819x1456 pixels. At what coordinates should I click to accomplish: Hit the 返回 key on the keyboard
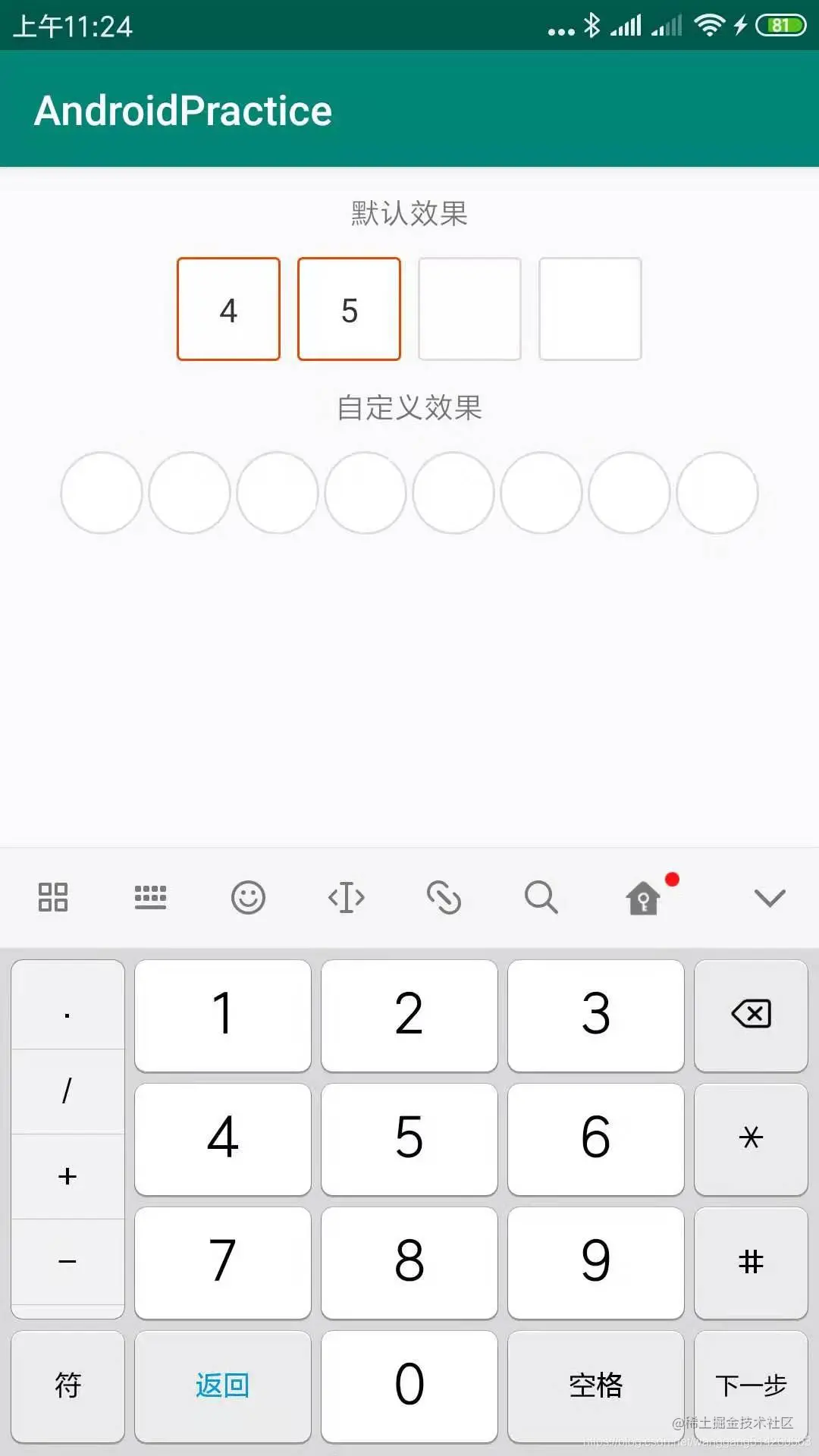point(222,1385)
